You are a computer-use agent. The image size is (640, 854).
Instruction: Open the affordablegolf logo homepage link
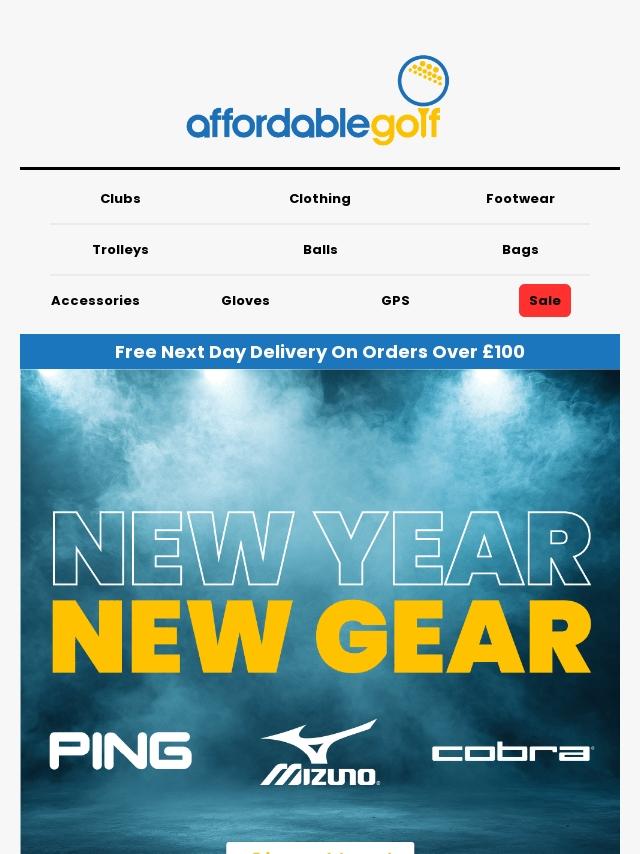(x=318, y=101)
